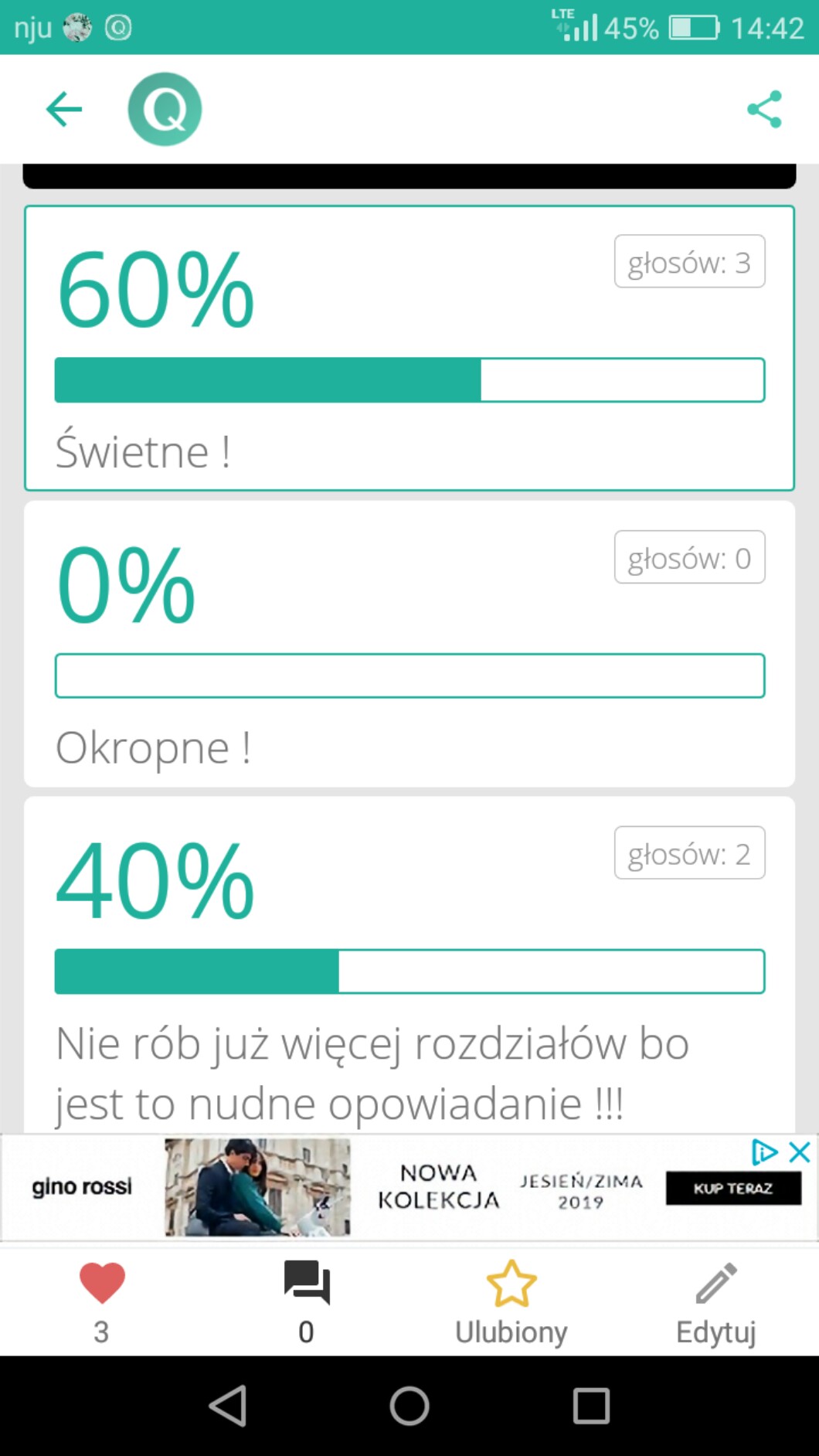Like this poll with the heart
819x1456 pixels.
click(x=102, y=1284)
